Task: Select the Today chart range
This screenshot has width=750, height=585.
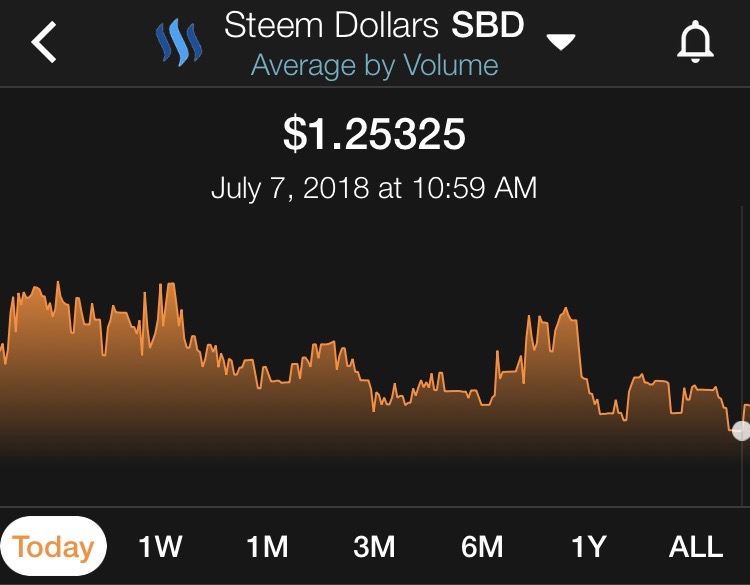Action: (54, 547)
